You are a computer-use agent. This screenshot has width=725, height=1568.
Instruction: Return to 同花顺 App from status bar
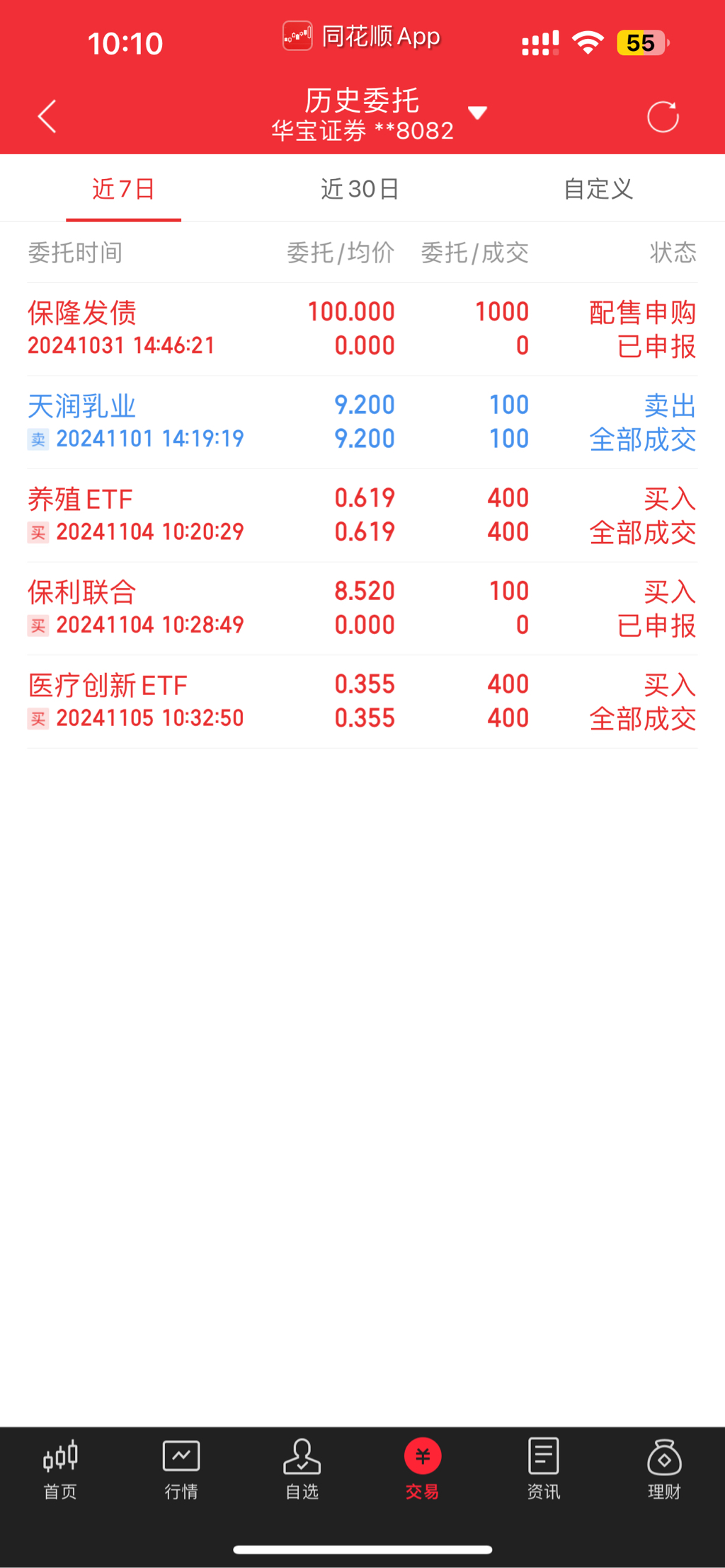(362, 37)
